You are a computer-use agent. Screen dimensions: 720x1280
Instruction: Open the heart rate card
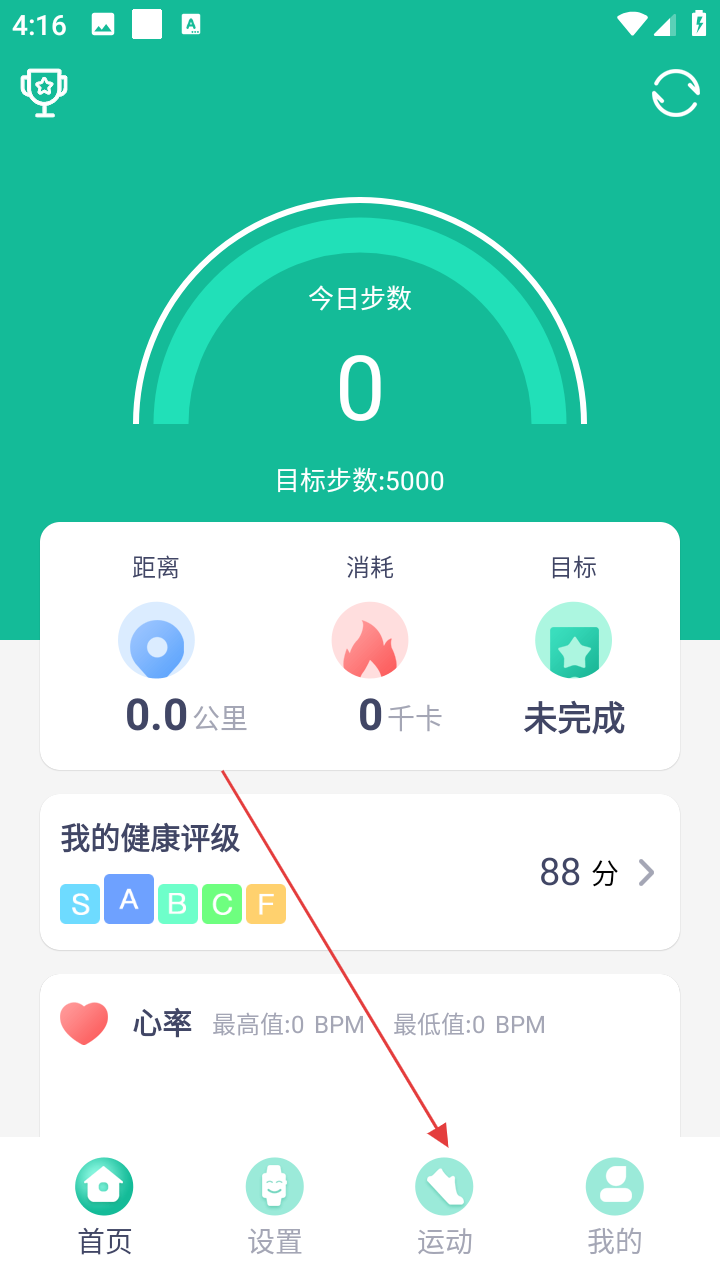pos(360,1055)
